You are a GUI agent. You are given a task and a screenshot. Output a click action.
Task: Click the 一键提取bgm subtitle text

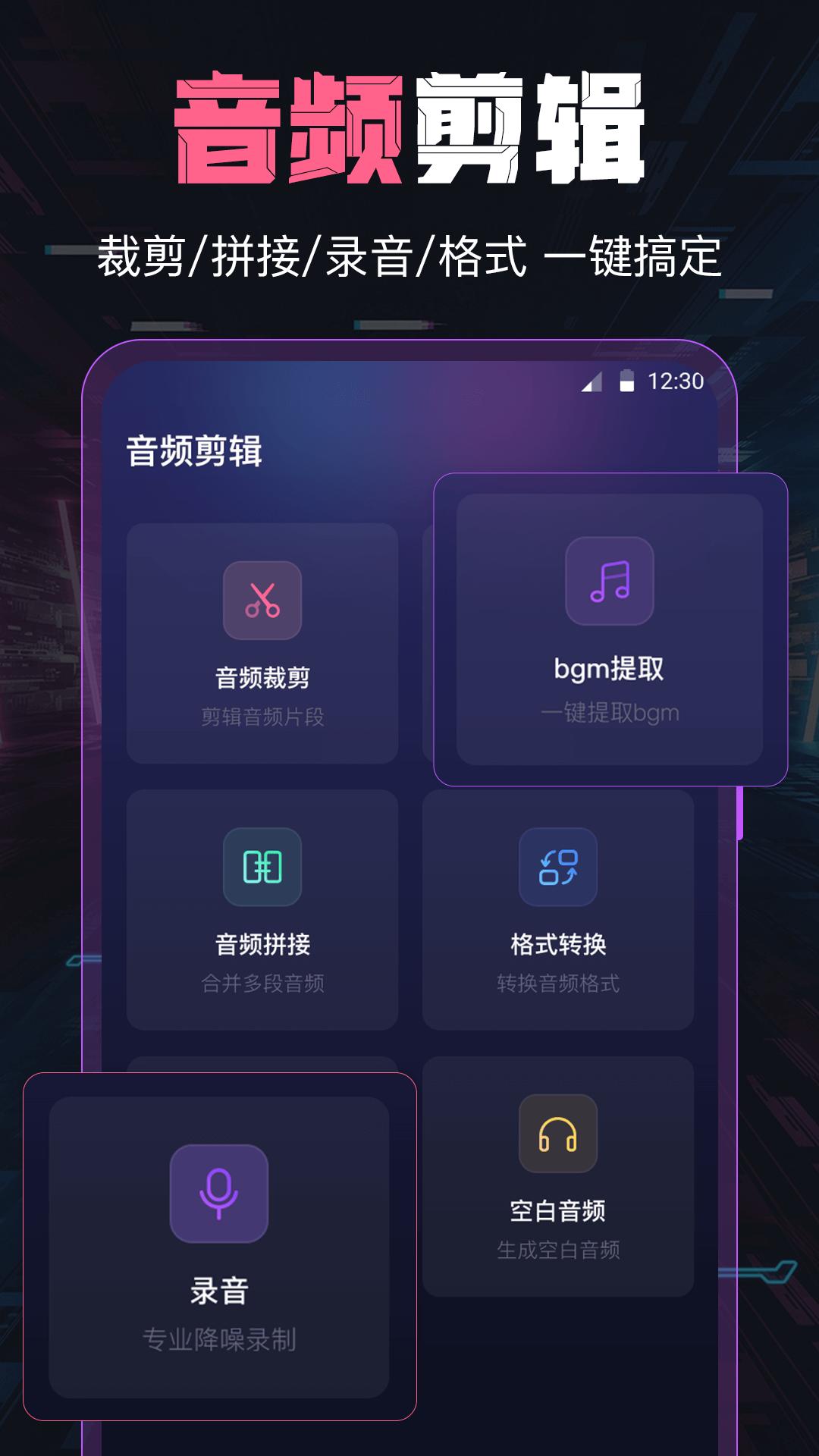pos(609,709)
